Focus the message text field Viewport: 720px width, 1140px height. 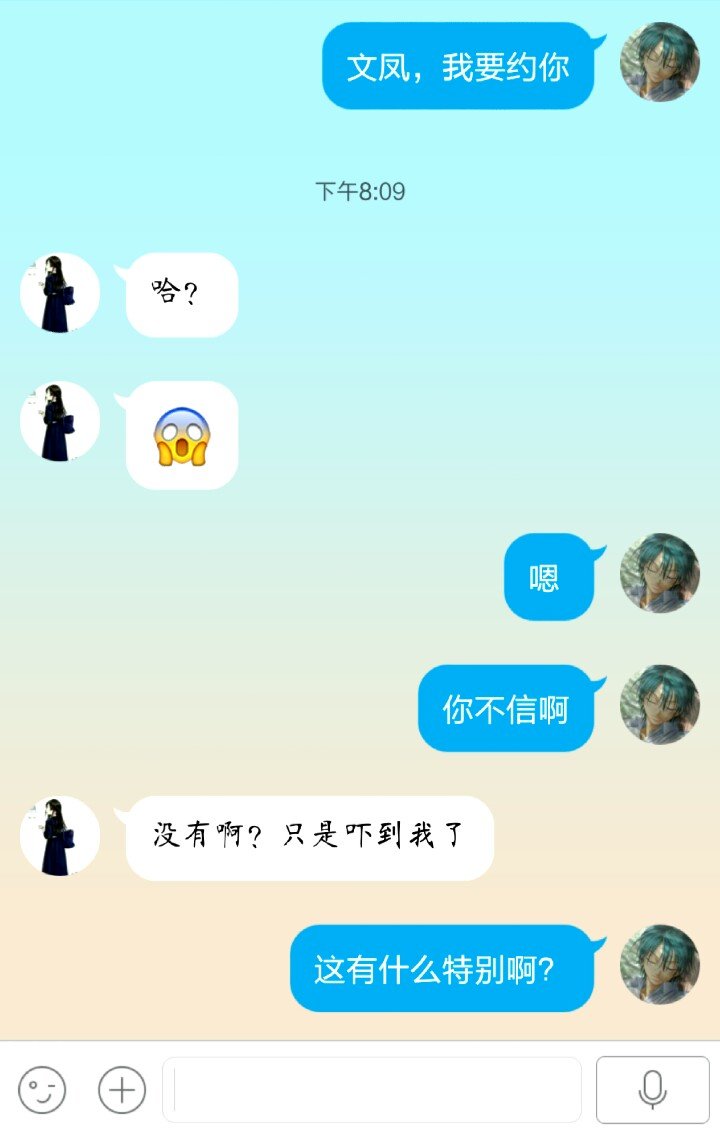372,1089
